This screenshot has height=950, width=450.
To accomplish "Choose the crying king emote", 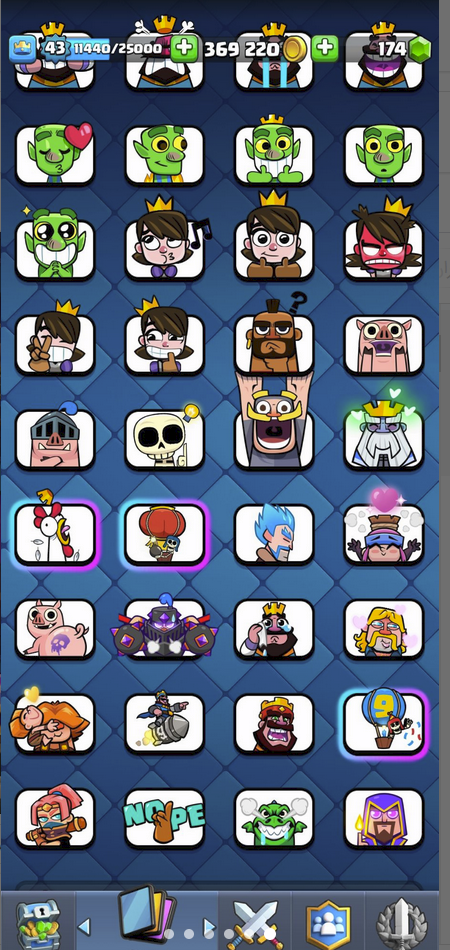I will pyautogui.click(x=274, y=628).
